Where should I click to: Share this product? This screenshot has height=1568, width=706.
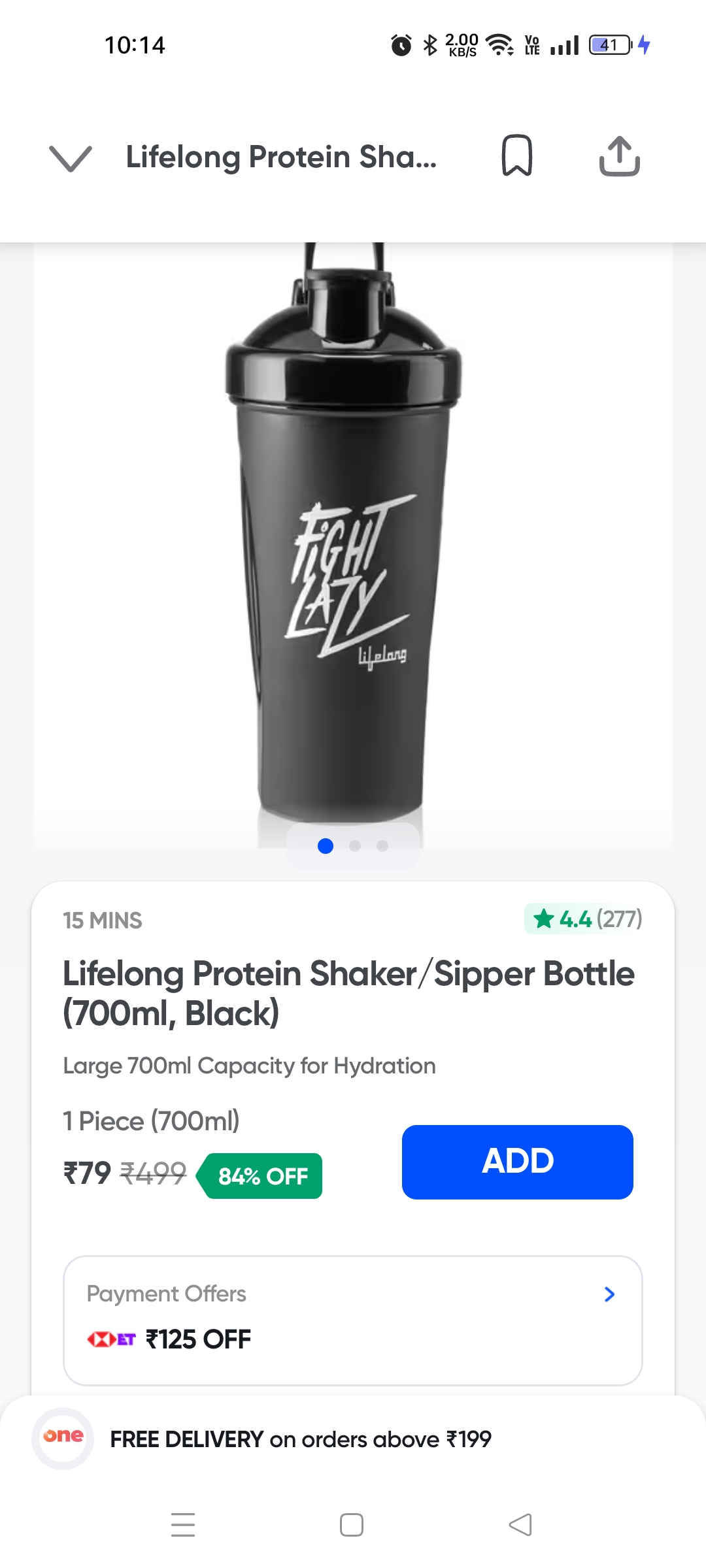coord(619,157)
